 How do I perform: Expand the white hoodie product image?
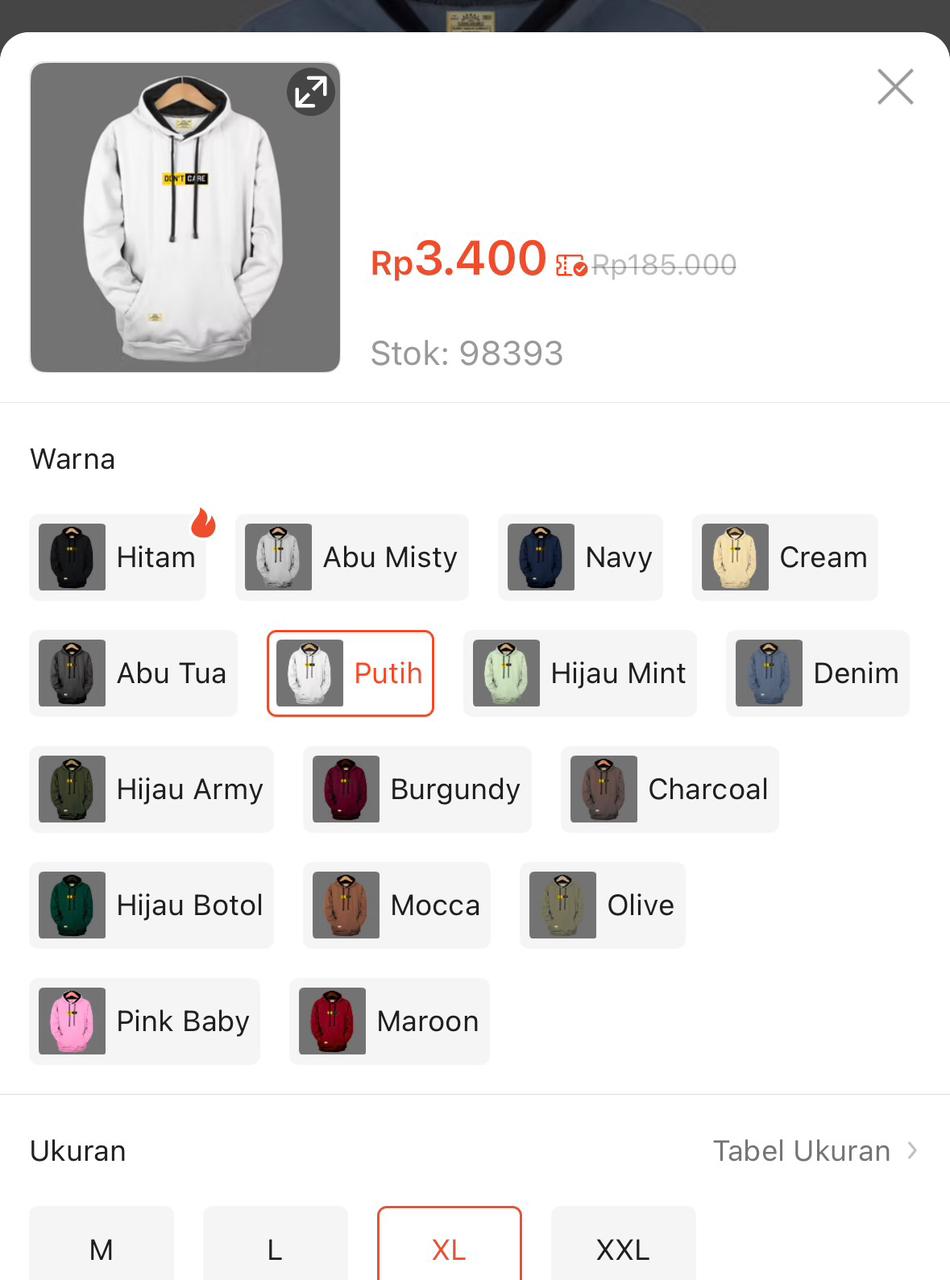point(311,92)
